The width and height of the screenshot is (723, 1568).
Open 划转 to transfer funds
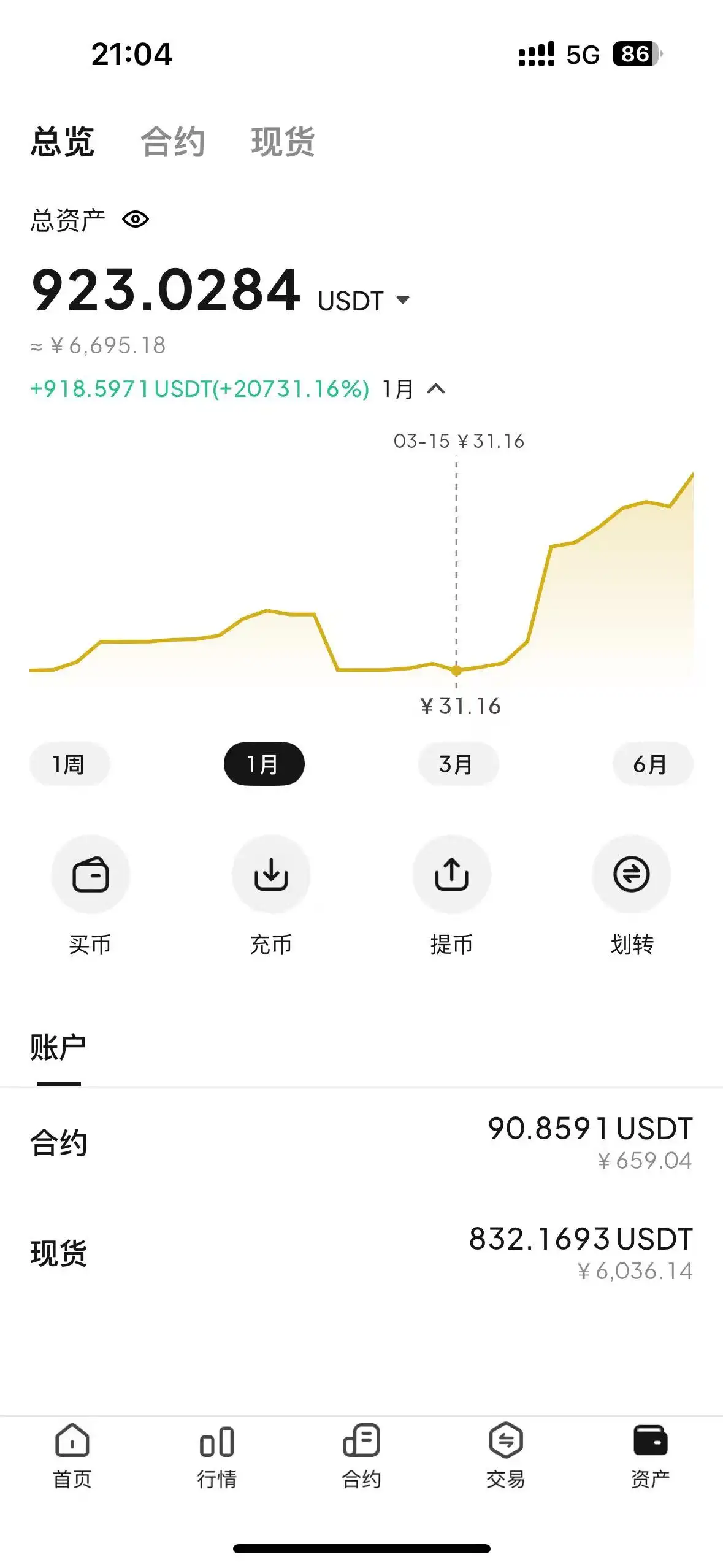tap(632, 874)
